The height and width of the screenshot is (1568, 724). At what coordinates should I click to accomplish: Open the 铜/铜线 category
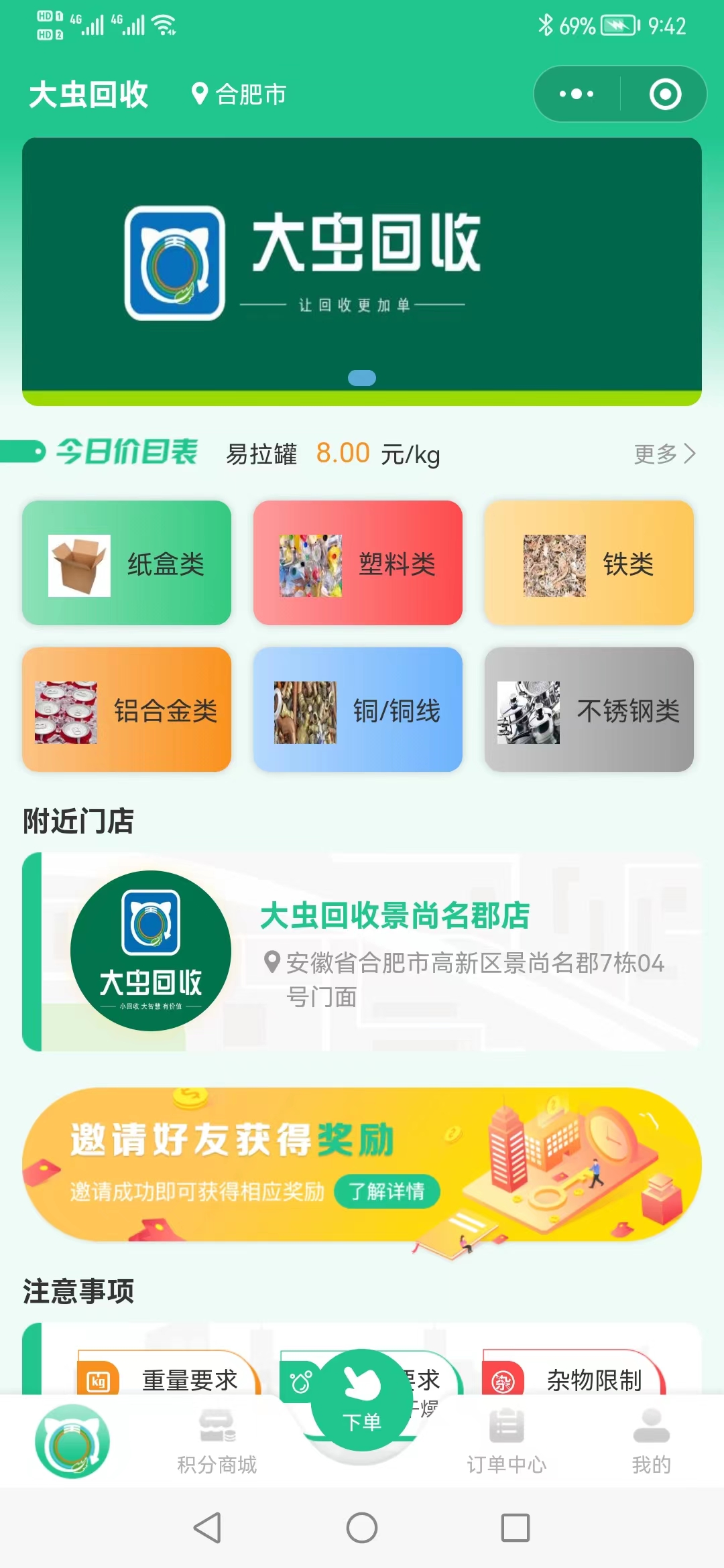click(358, 710)
